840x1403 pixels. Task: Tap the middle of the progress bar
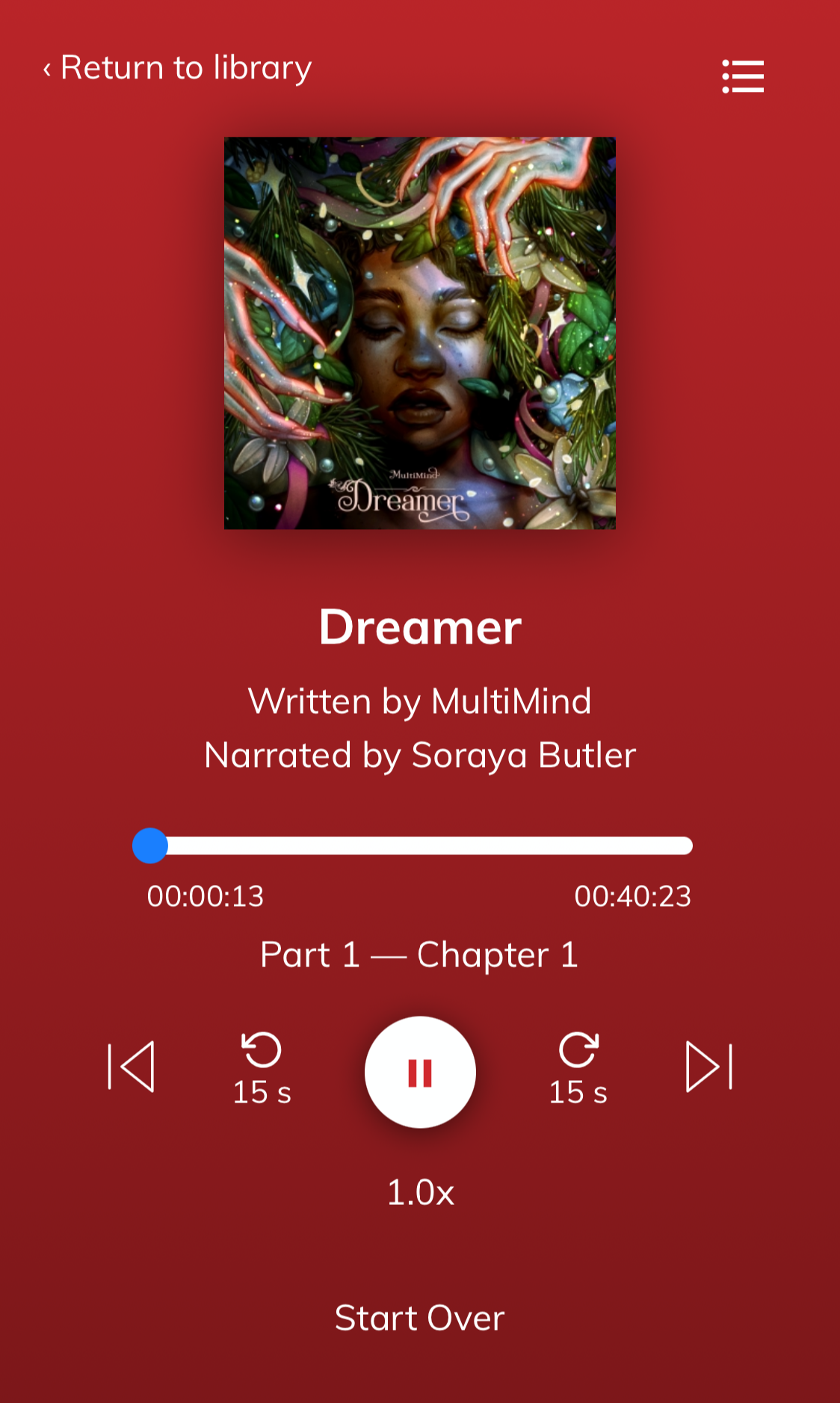point(420,846)
